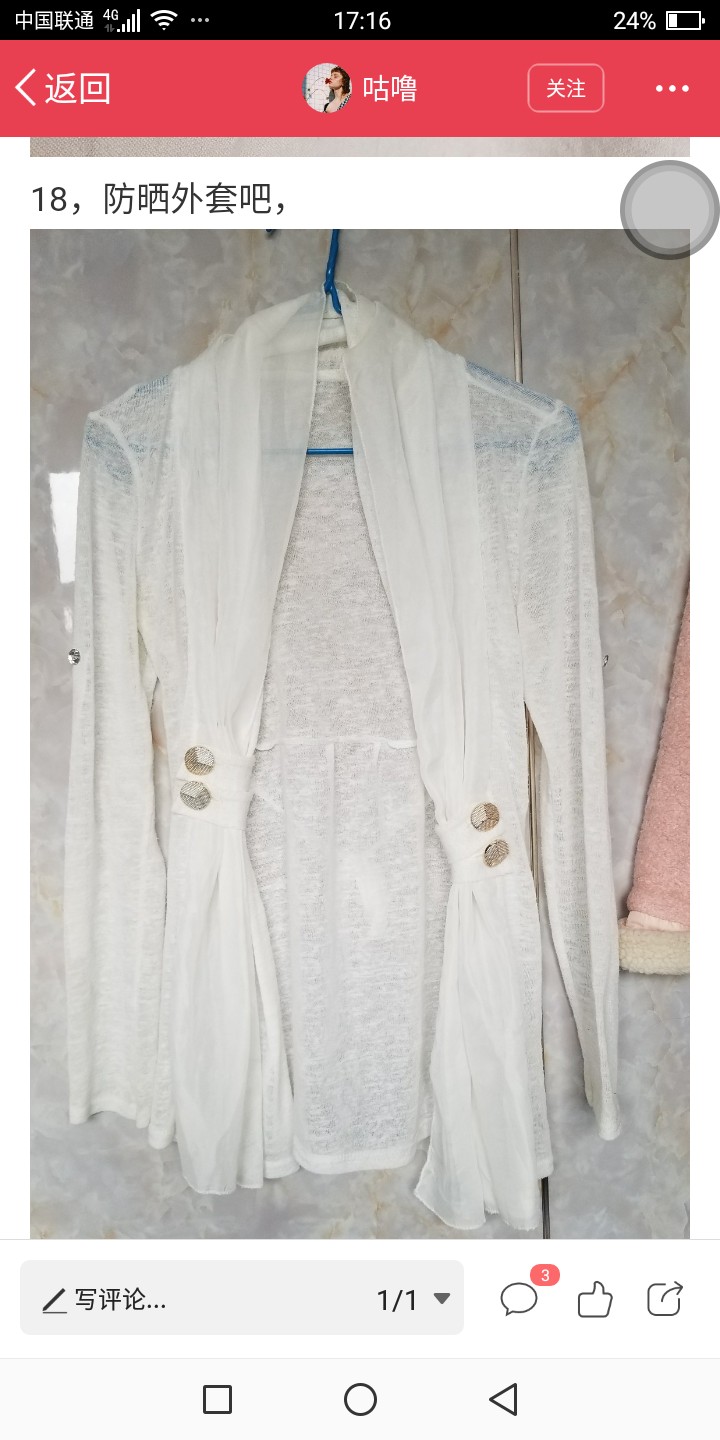
Task: Go to the system home screen
Action: point(360,1399)
